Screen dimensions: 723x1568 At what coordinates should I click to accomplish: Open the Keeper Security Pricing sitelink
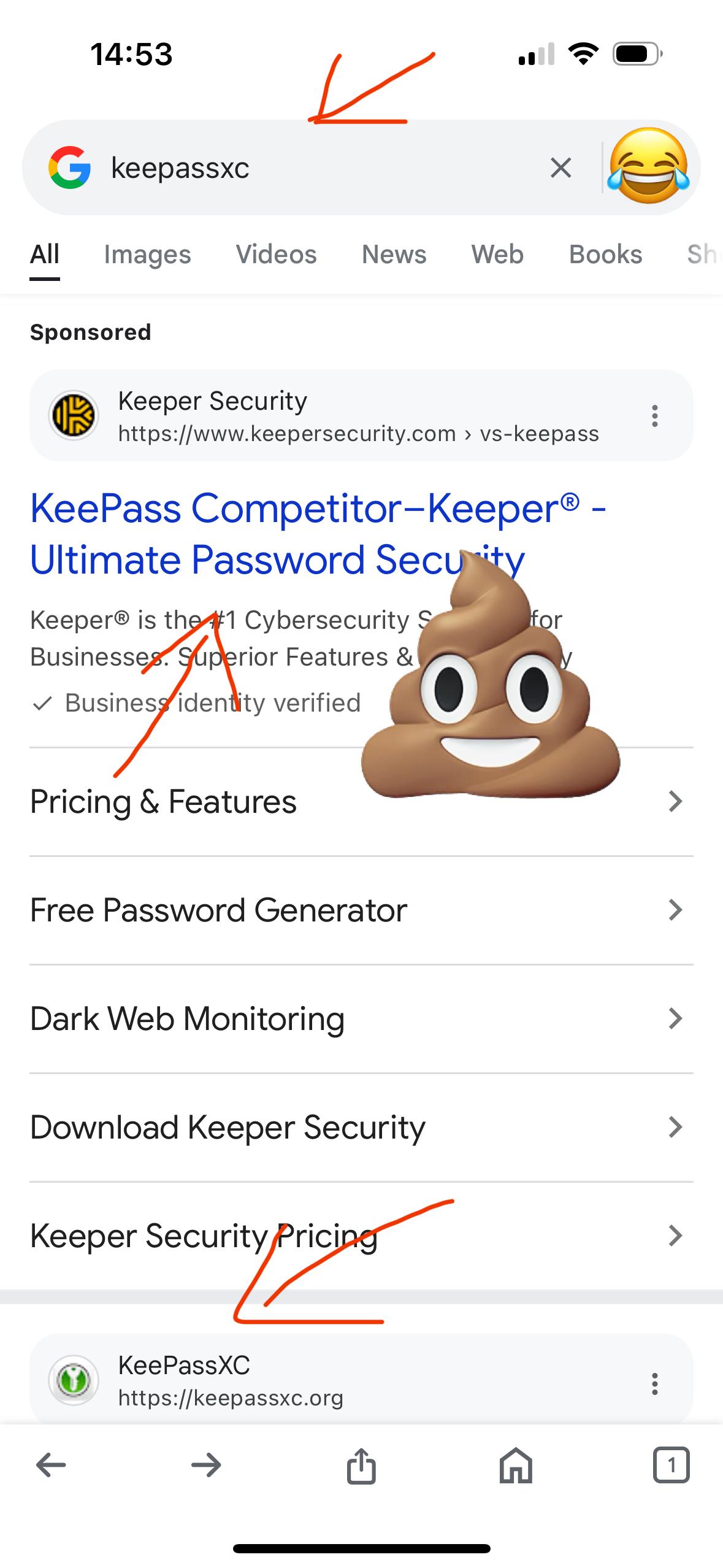(361, 1236)
